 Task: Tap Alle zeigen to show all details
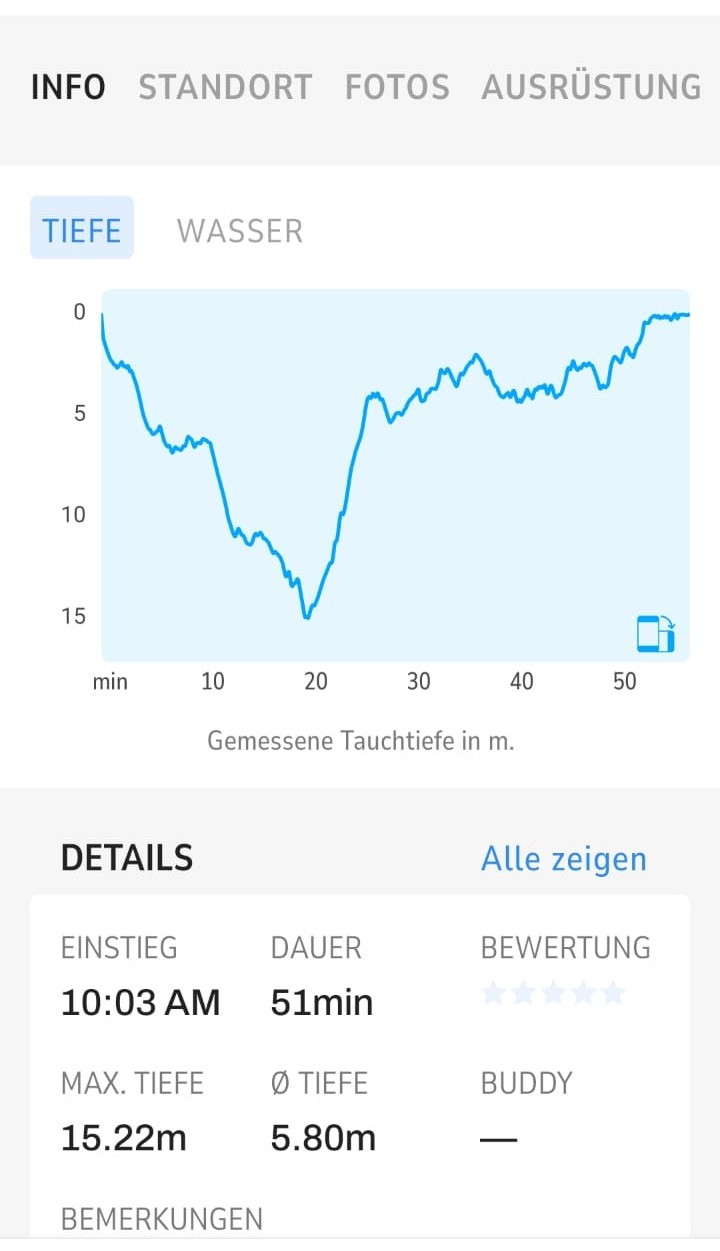564,859
